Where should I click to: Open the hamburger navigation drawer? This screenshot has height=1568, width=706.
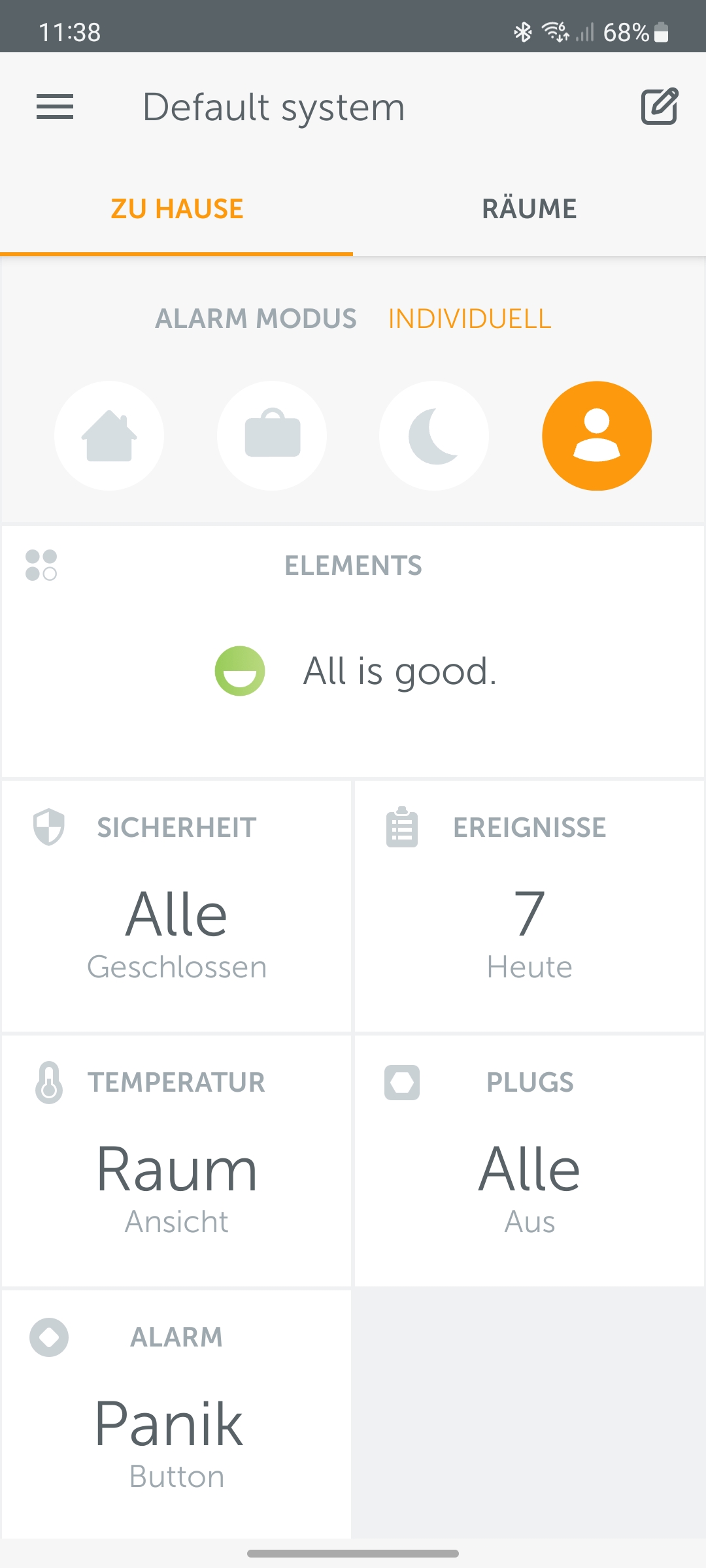click(55, 106)
